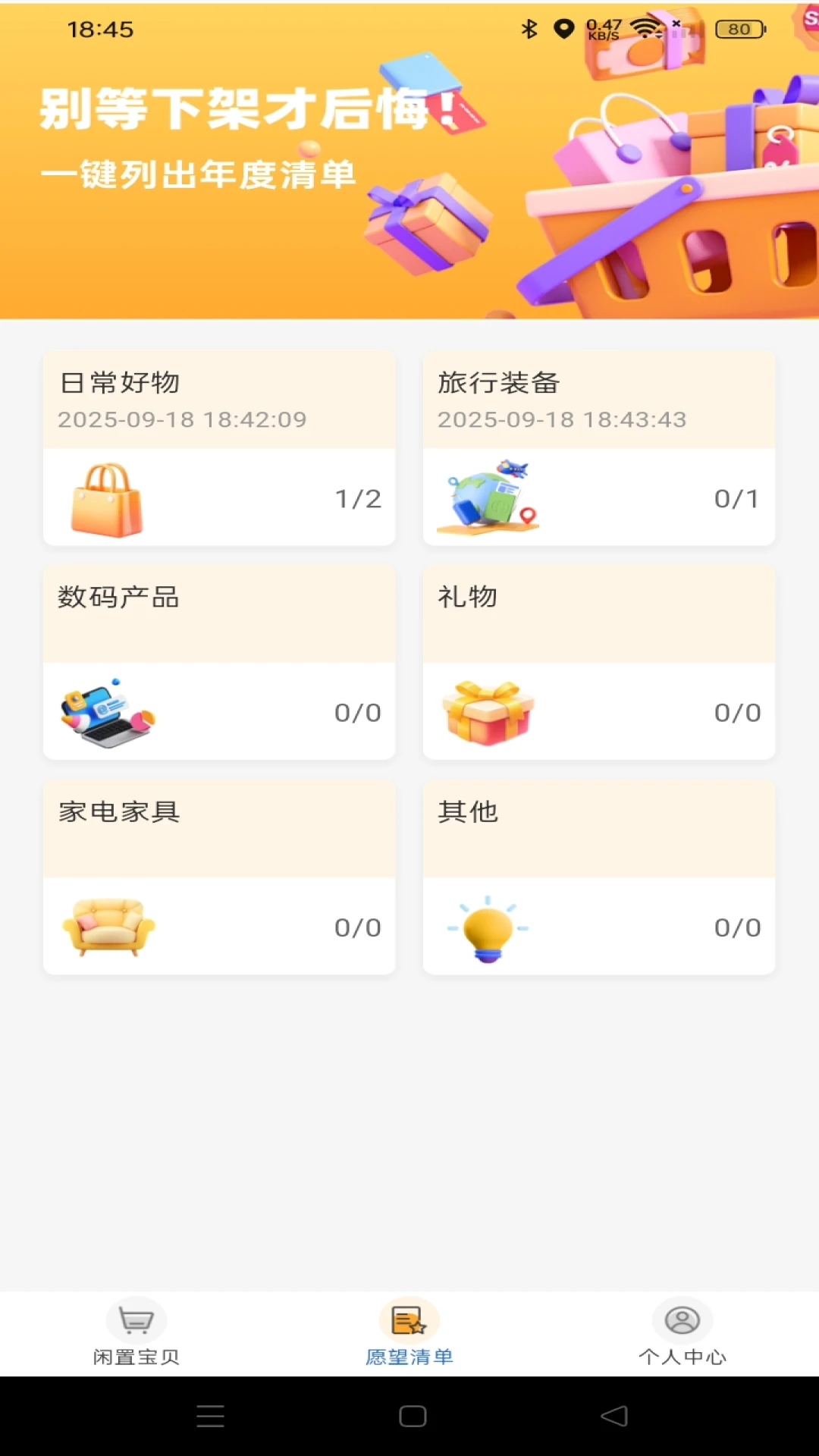This screenshot has width=819, height=1456.
Task: Open 个人中心 via the profile icon
Action: [x=682, y=1321]
